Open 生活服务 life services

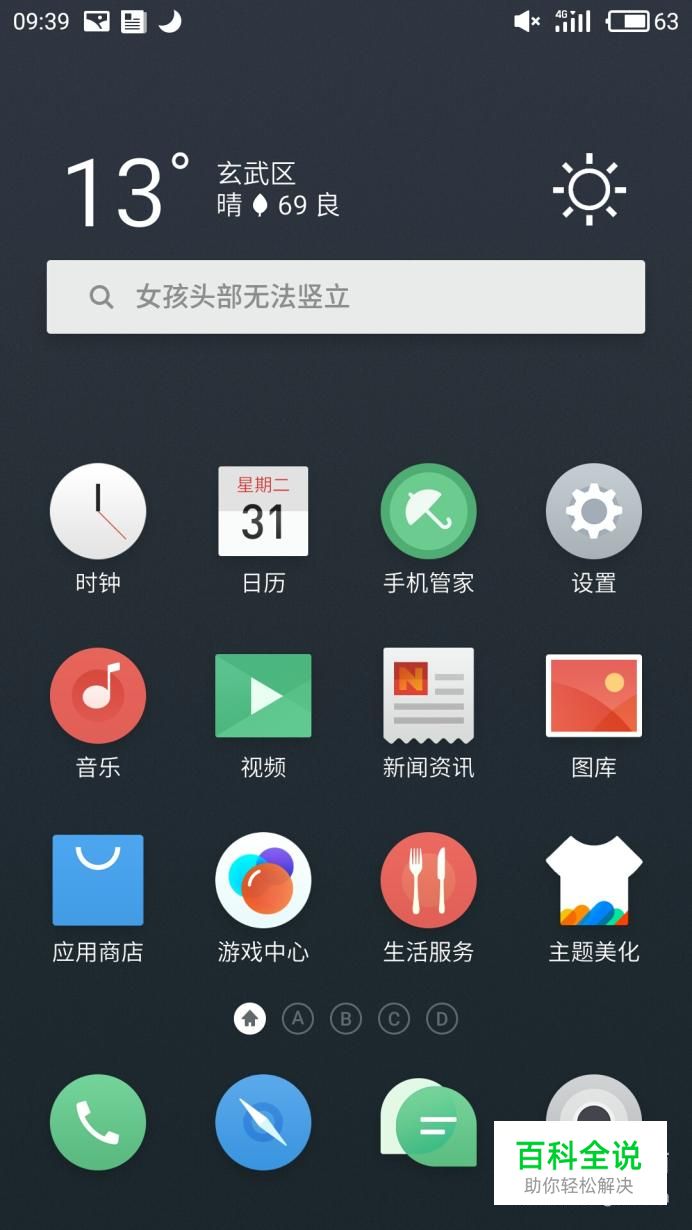coord(428,880)
